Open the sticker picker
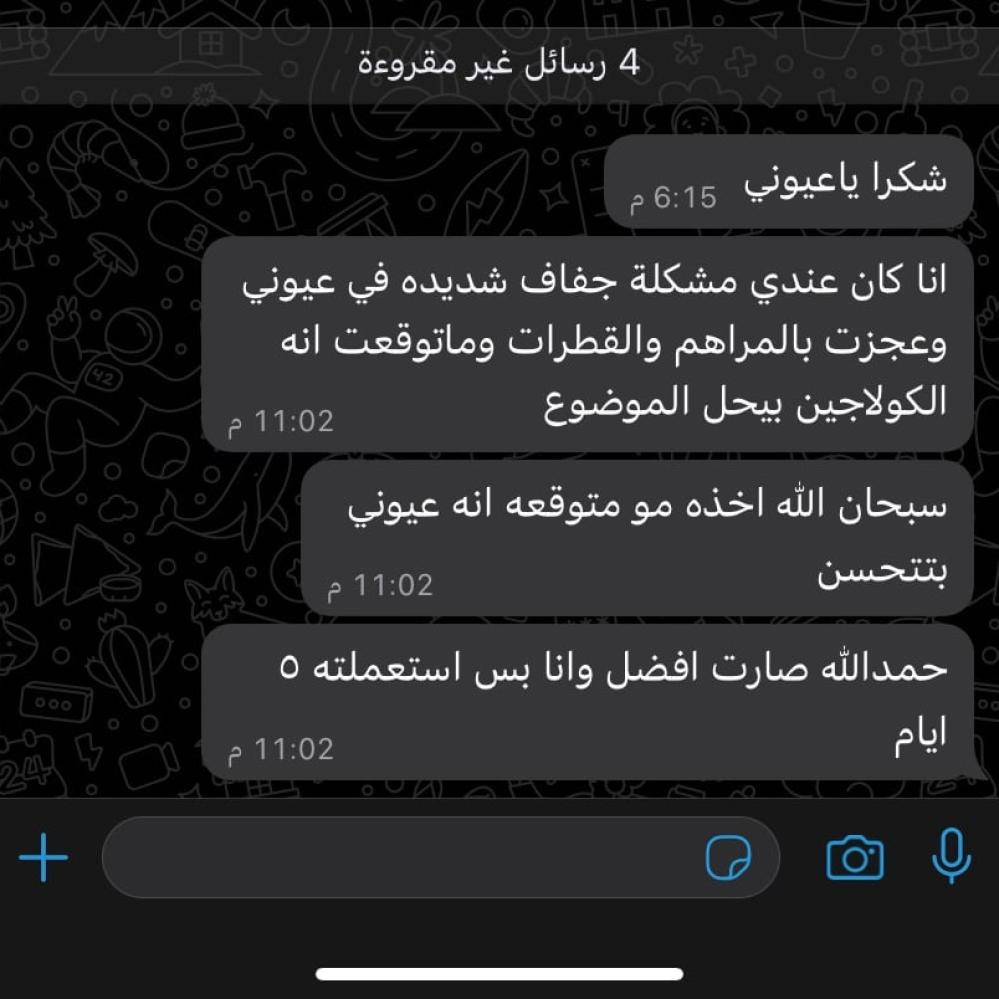This screenshot has width=999, height=999. coord(728,858)
